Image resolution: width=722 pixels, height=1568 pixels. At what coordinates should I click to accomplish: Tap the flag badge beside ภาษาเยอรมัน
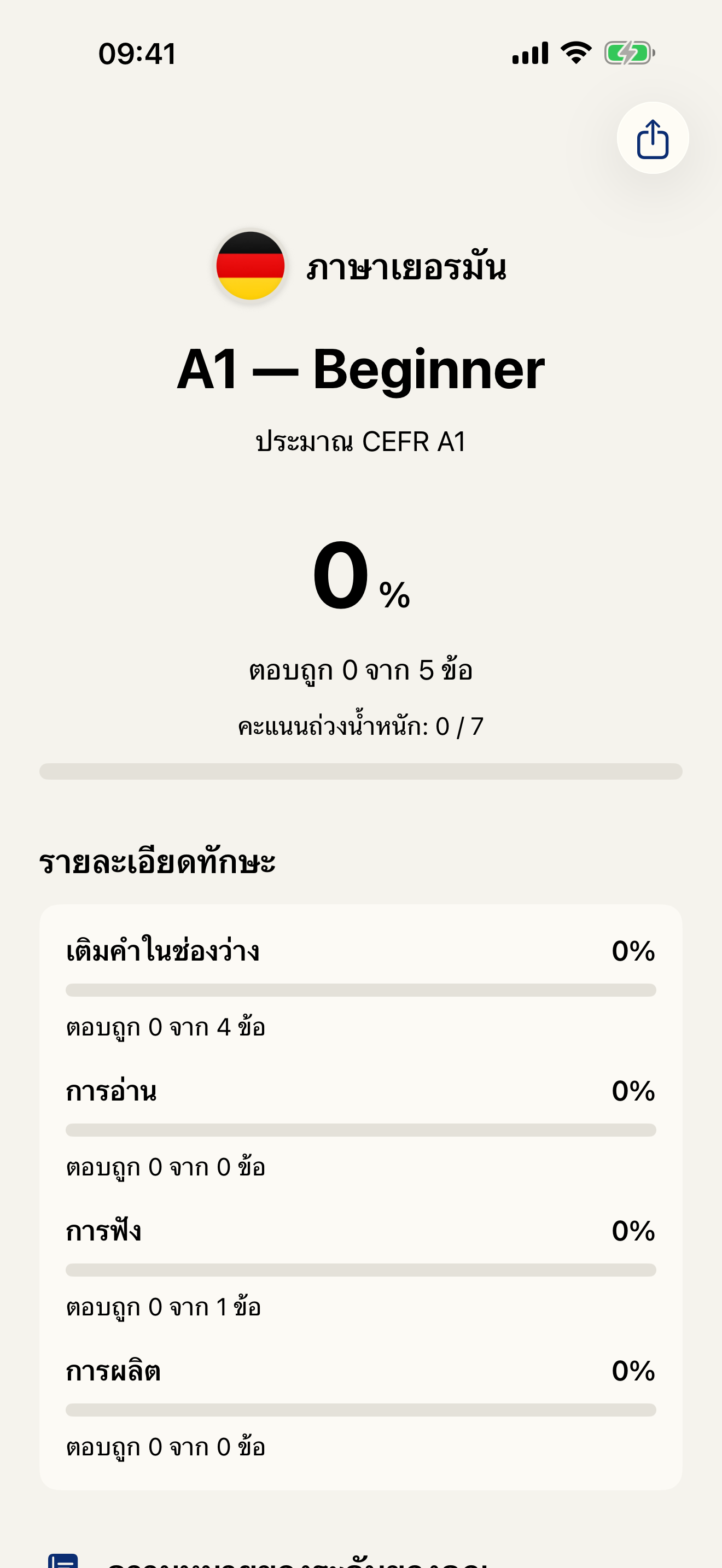(x=249, y=265)
